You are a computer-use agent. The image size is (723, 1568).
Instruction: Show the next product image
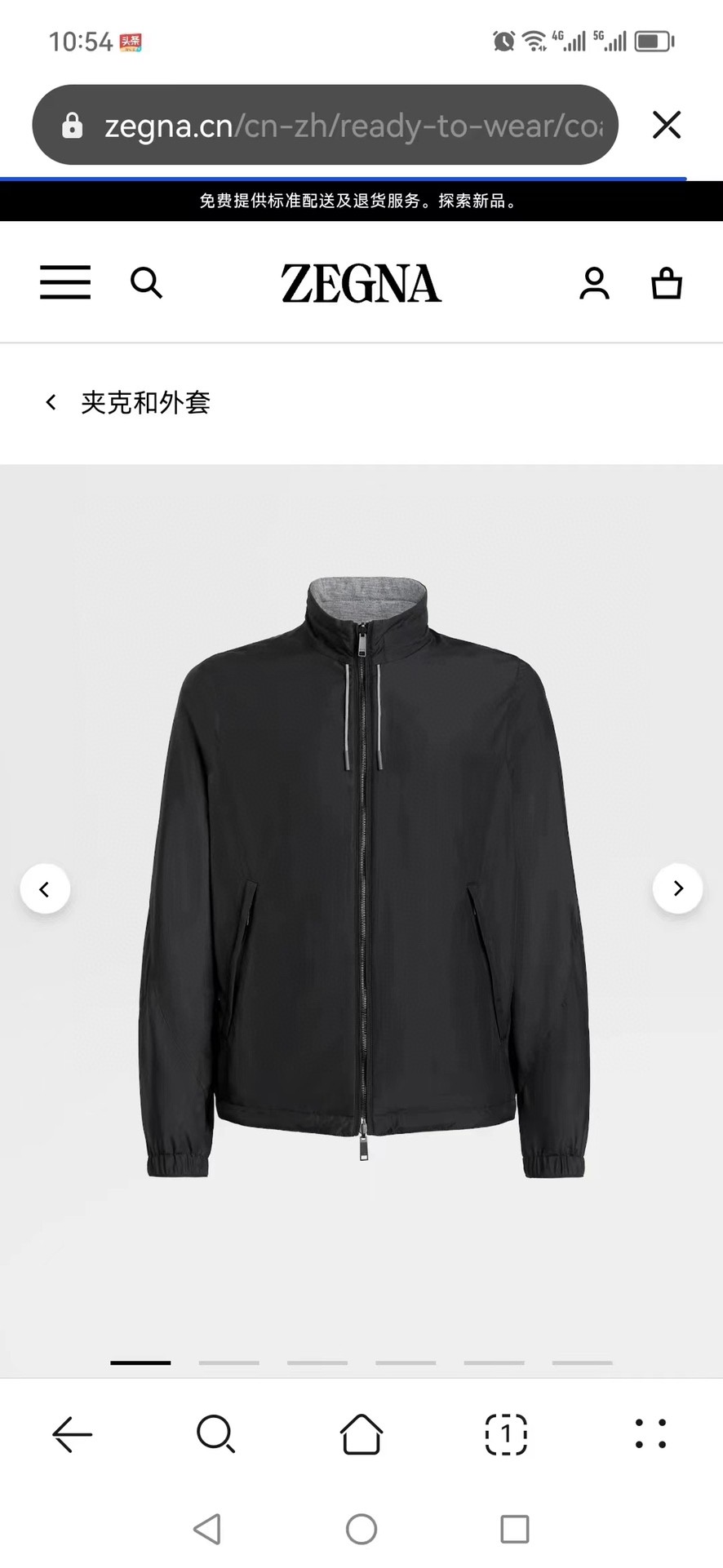[678, 888]
